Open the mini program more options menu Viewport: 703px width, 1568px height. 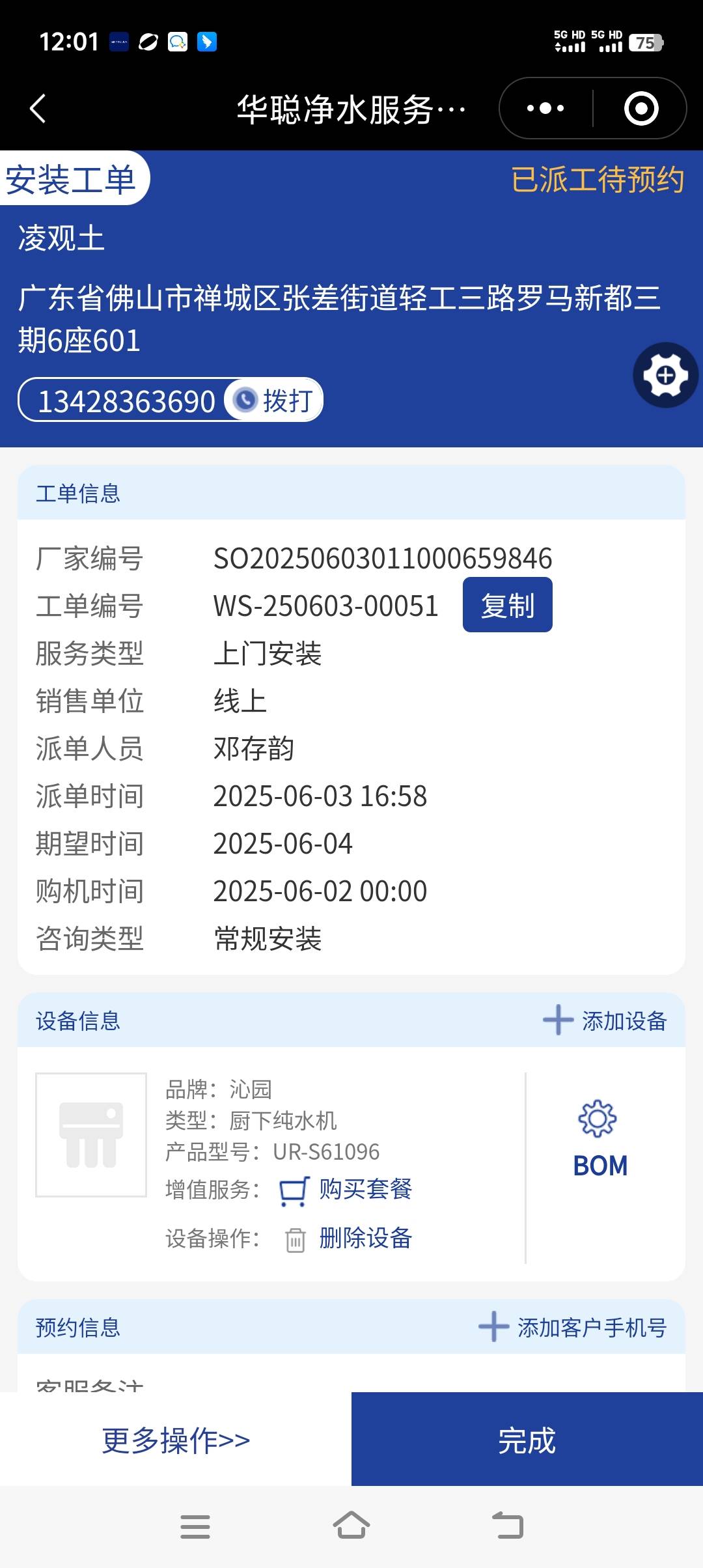[545, 108]
